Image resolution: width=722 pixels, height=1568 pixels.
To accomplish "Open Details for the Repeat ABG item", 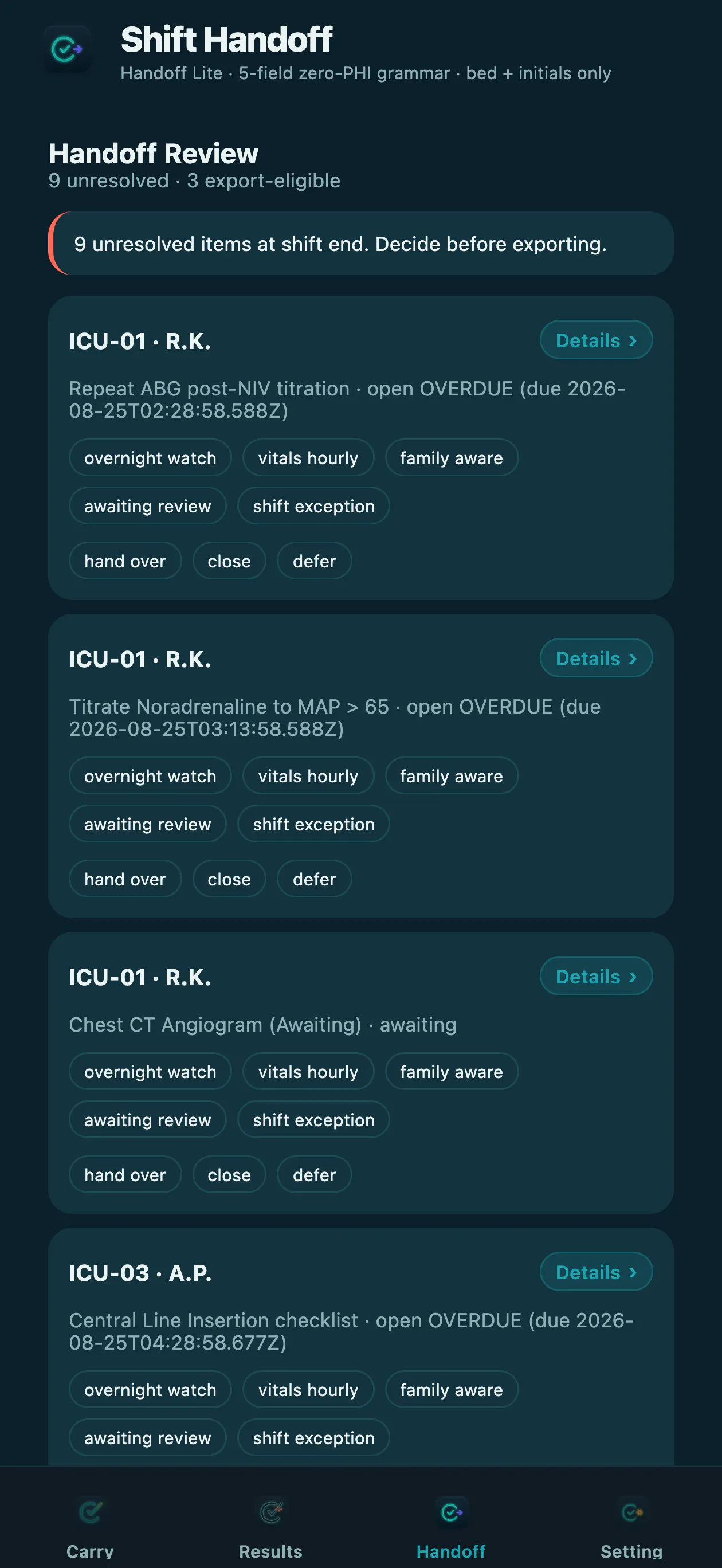I will [x=596, y=340].
